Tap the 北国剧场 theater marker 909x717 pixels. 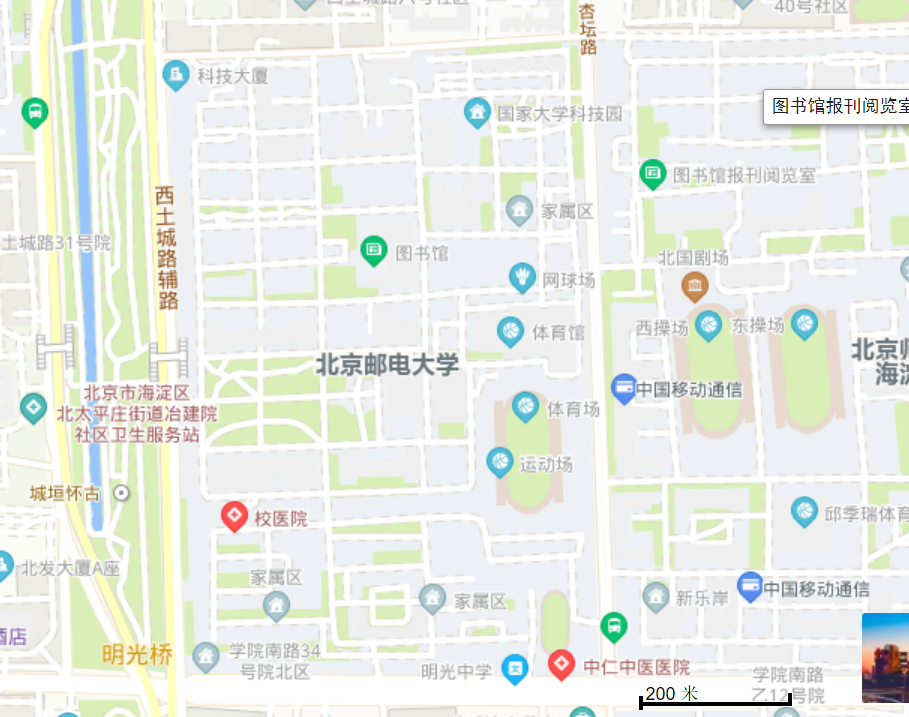click(694, 287)
